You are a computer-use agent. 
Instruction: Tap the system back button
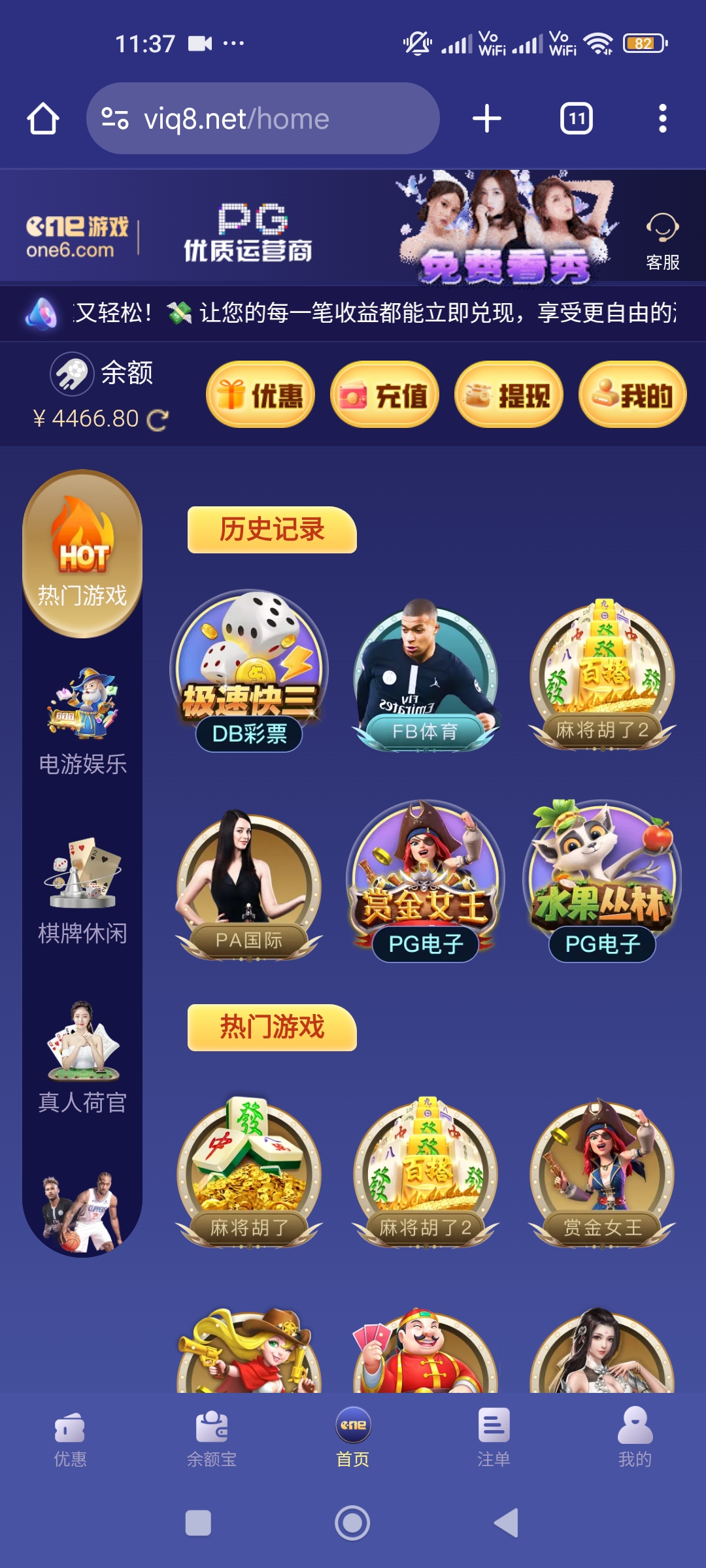pyautogui.click(x=507, y=1523)
